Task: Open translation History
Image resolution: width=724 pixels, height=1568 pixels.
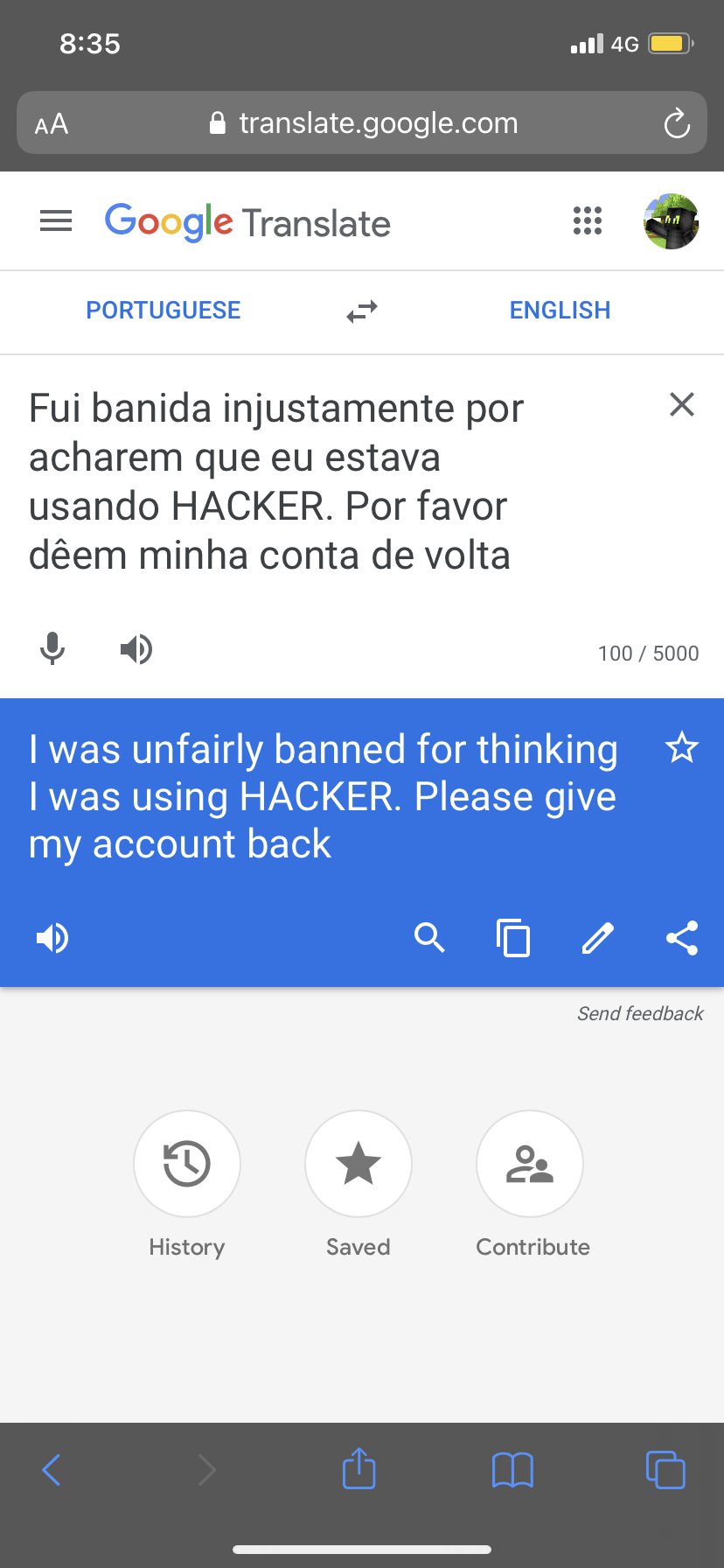Action: click(x=187, y=1164)
